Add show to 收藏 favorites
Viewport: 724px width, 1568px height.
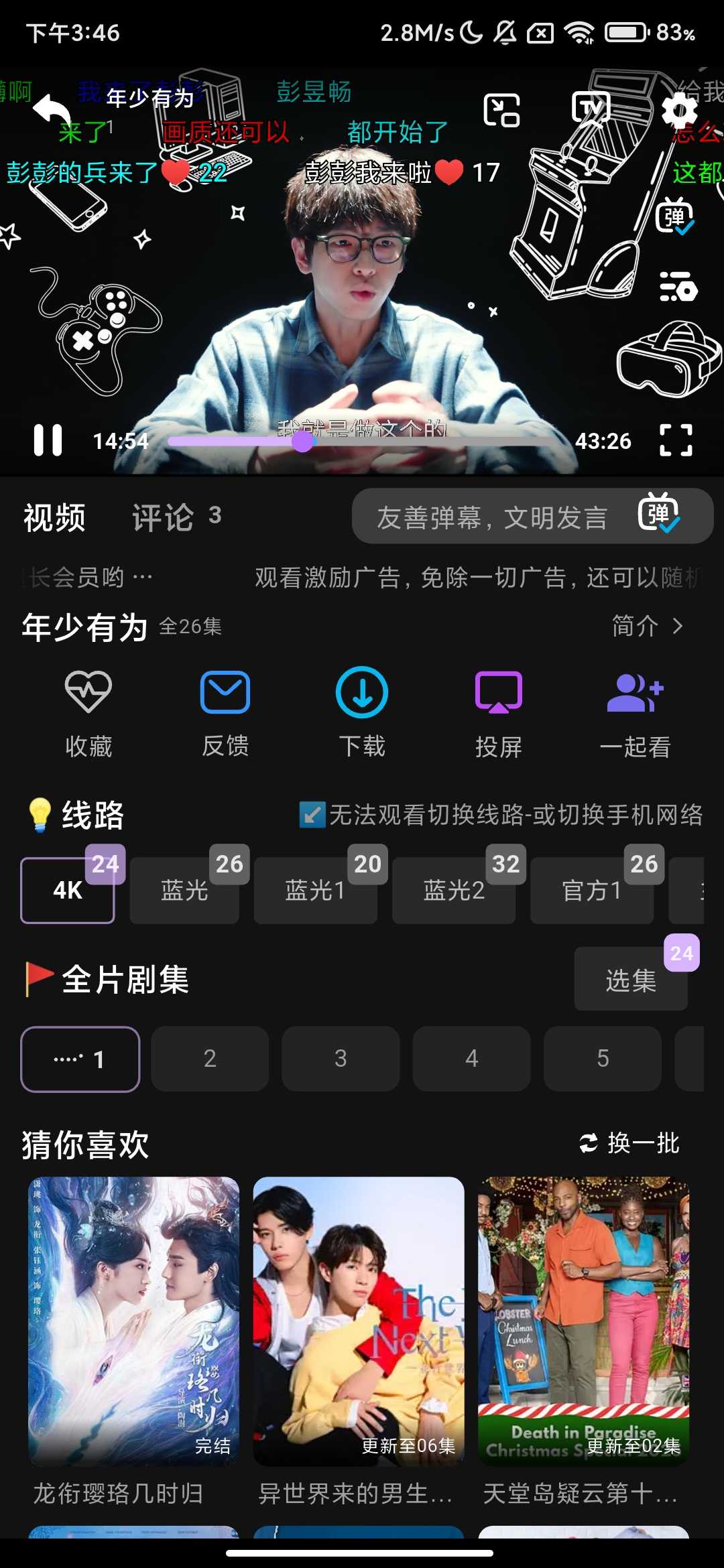tap(88, 713)
